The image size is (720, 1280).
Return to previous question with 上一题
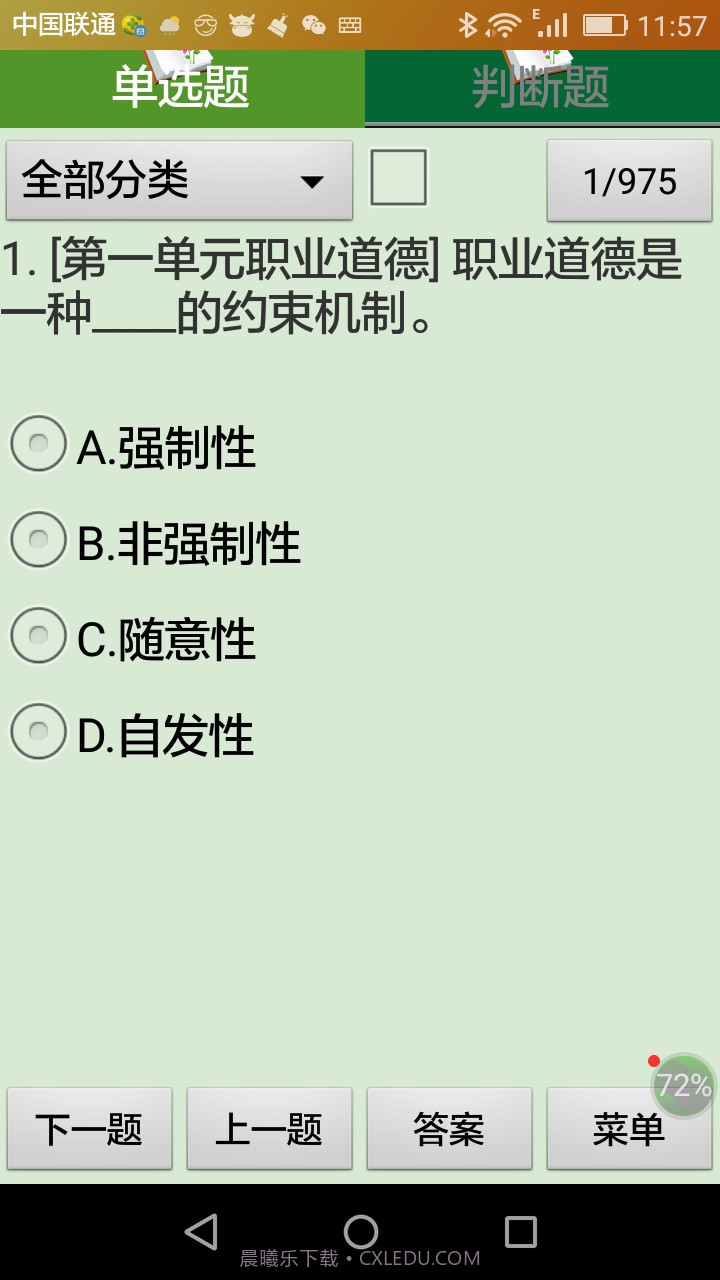(269, 1129)
